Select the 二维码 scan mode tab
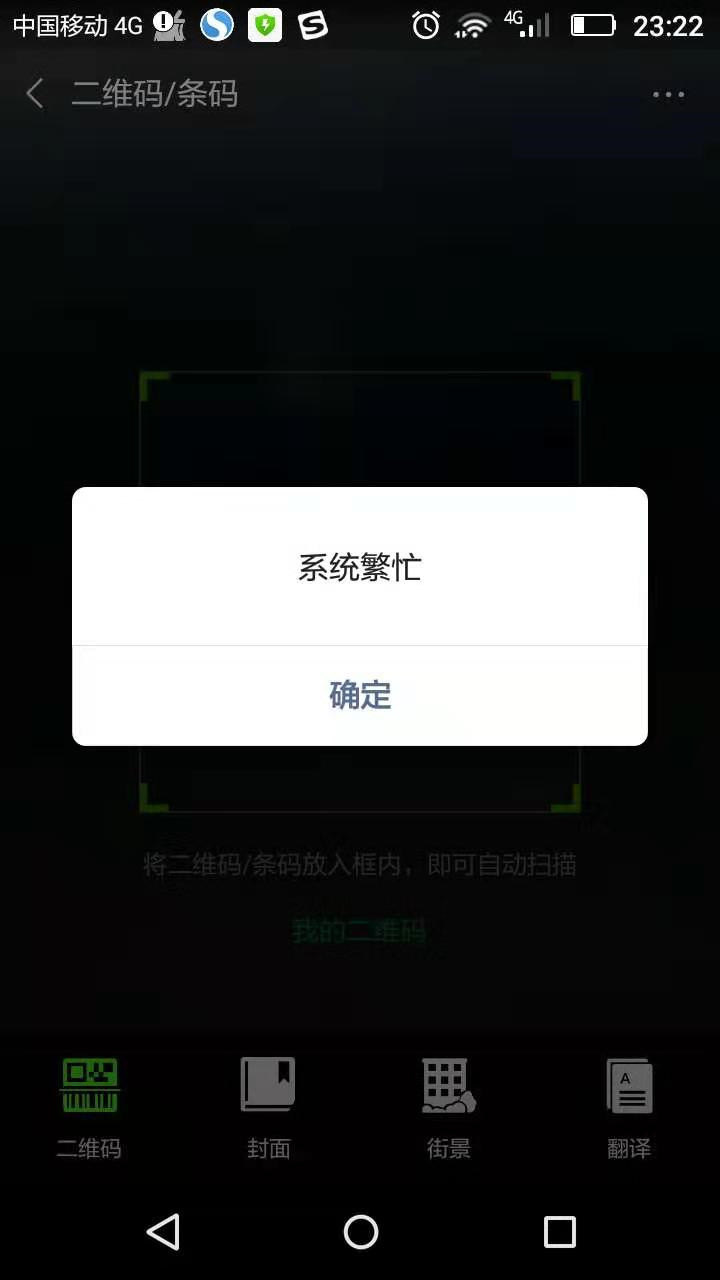The width and height of the screenshot is (720, 1280). [90, 1107]
